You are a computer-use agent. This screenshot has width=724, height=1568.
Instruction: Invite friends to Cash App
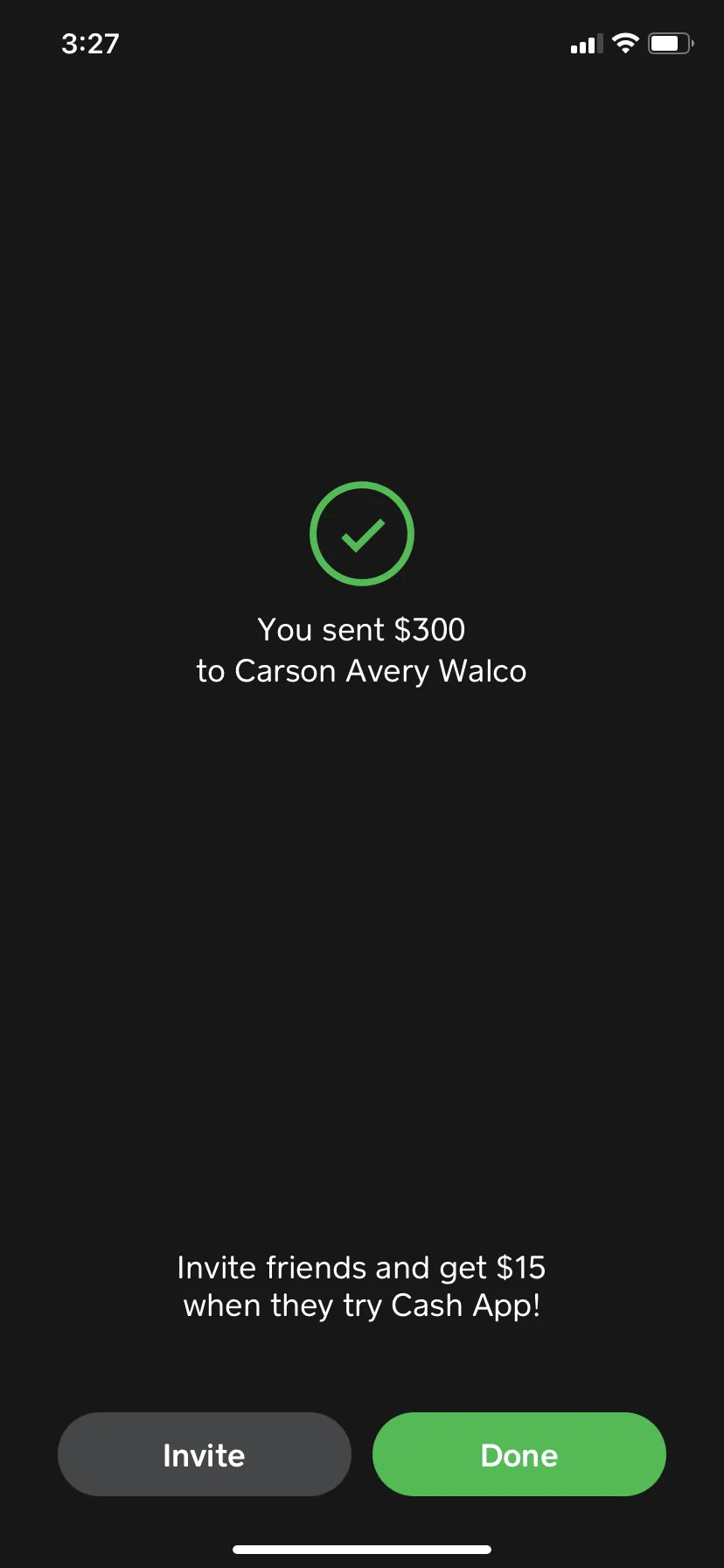coord(205,1454)
